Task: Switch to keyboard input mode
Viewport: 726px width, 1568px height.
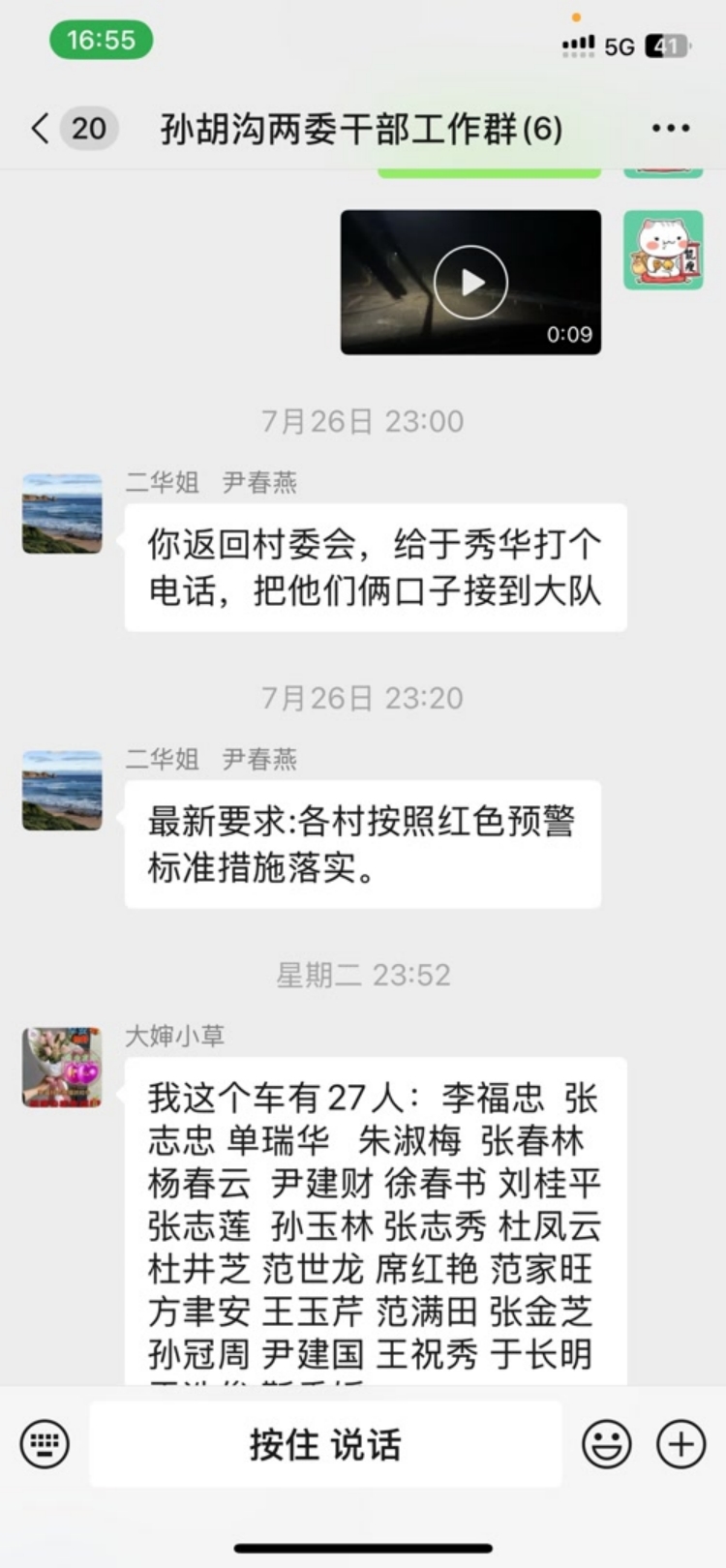Action: click(x=45, y=1443)
